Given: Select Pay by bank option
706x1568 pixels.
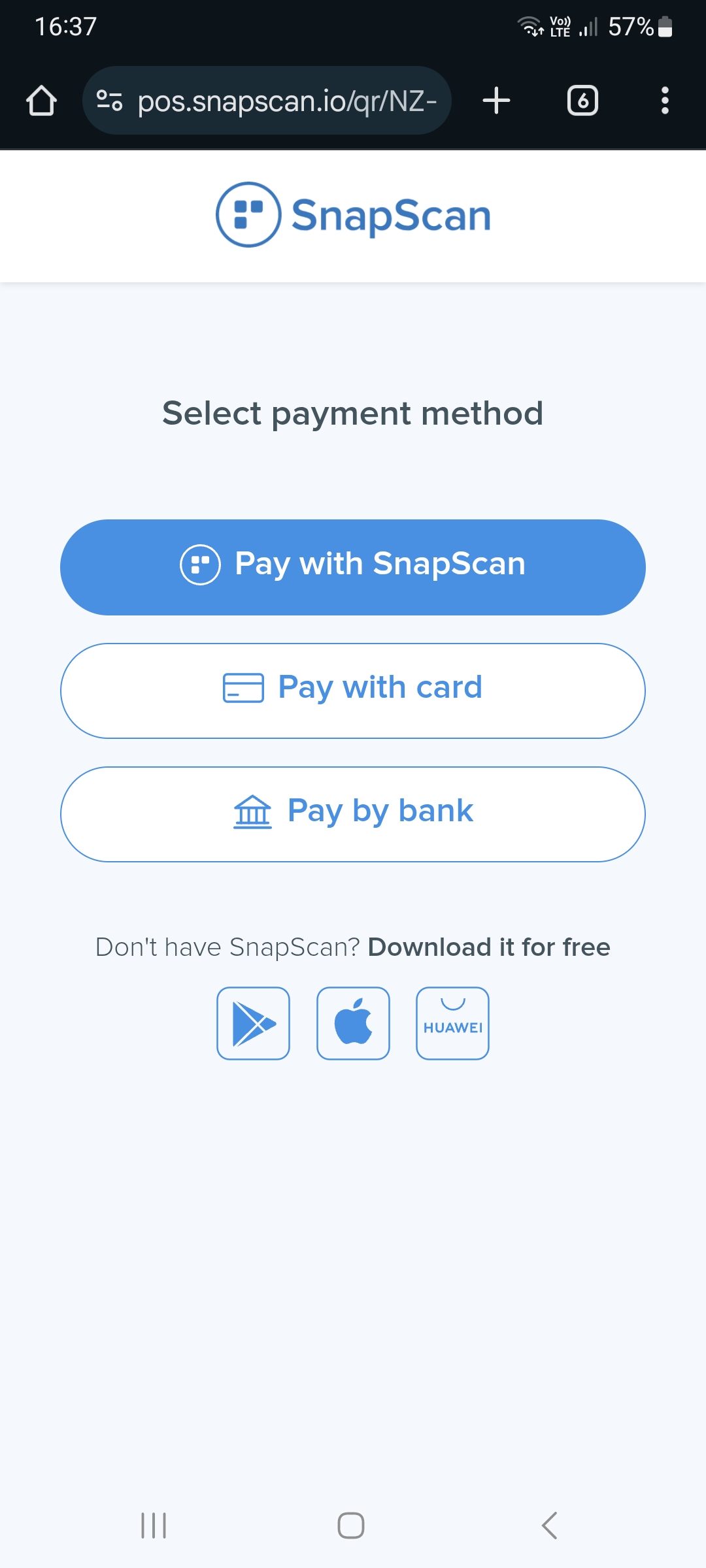Looking at the screenshot, I should [x=353, y=814].
